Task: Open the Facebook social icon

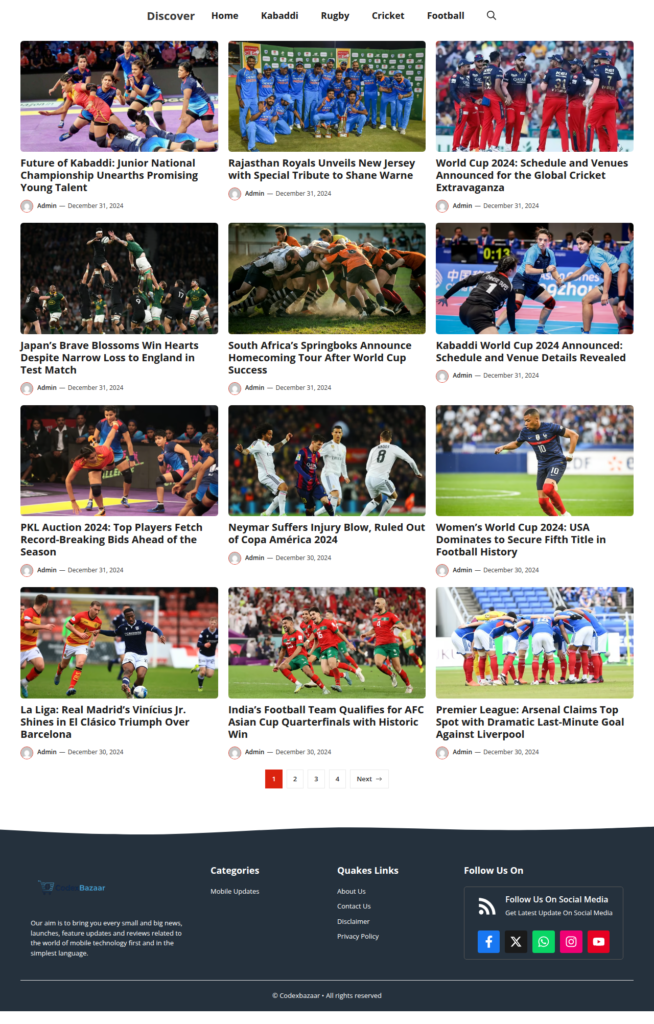Action: (488, 941)
